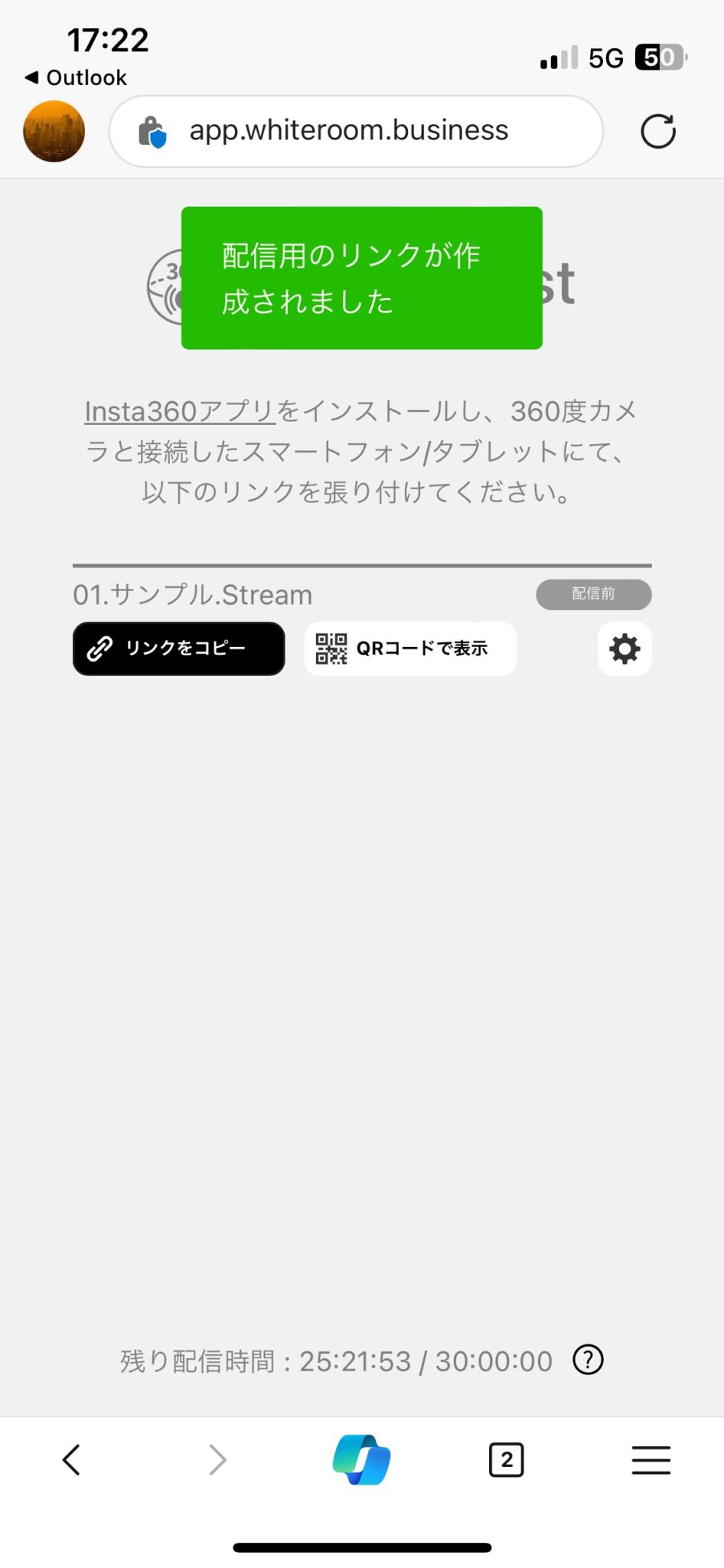Navigate back with the browser back arrow
This screenshot has height=1568, width=724.
click(x=72, y=1459)
